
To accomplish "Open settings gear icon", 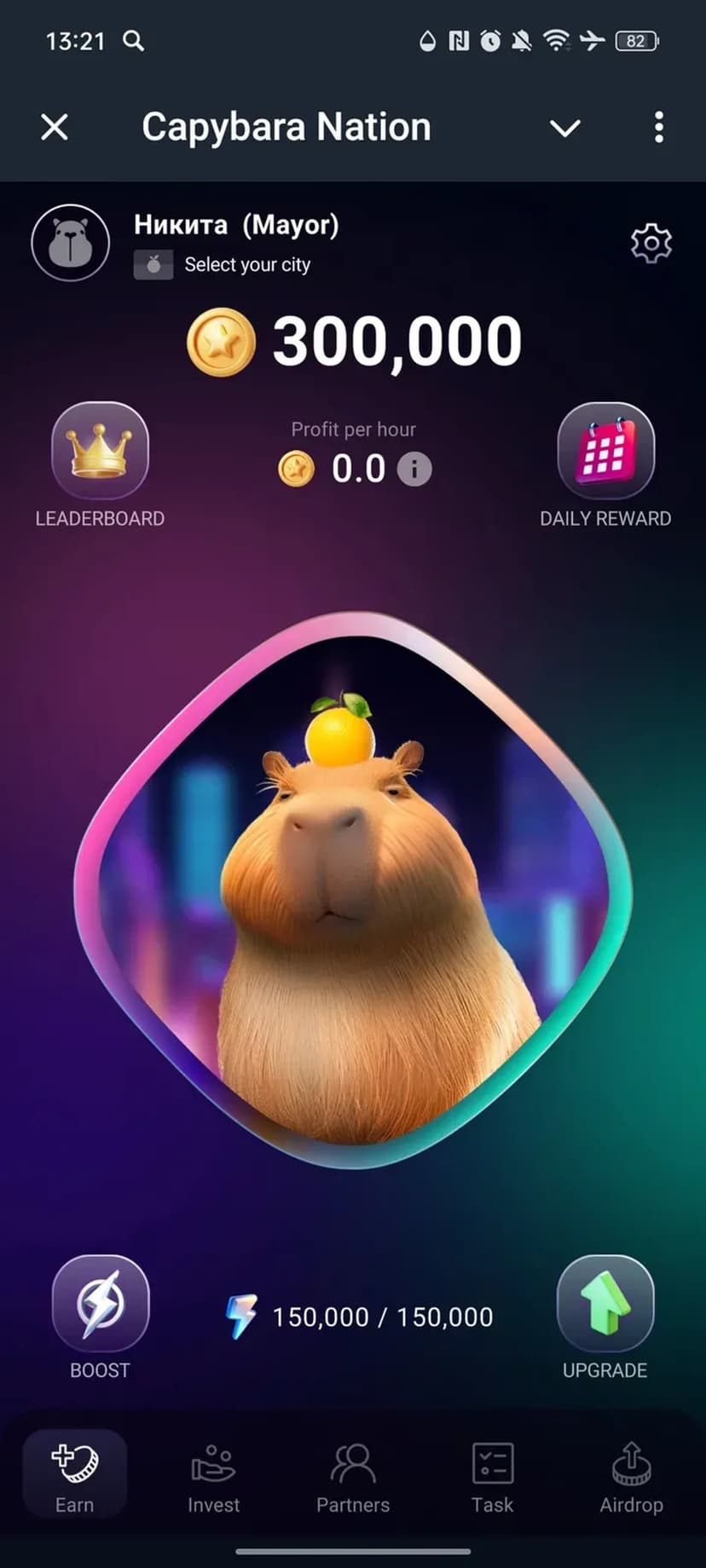I will (651, 244).
